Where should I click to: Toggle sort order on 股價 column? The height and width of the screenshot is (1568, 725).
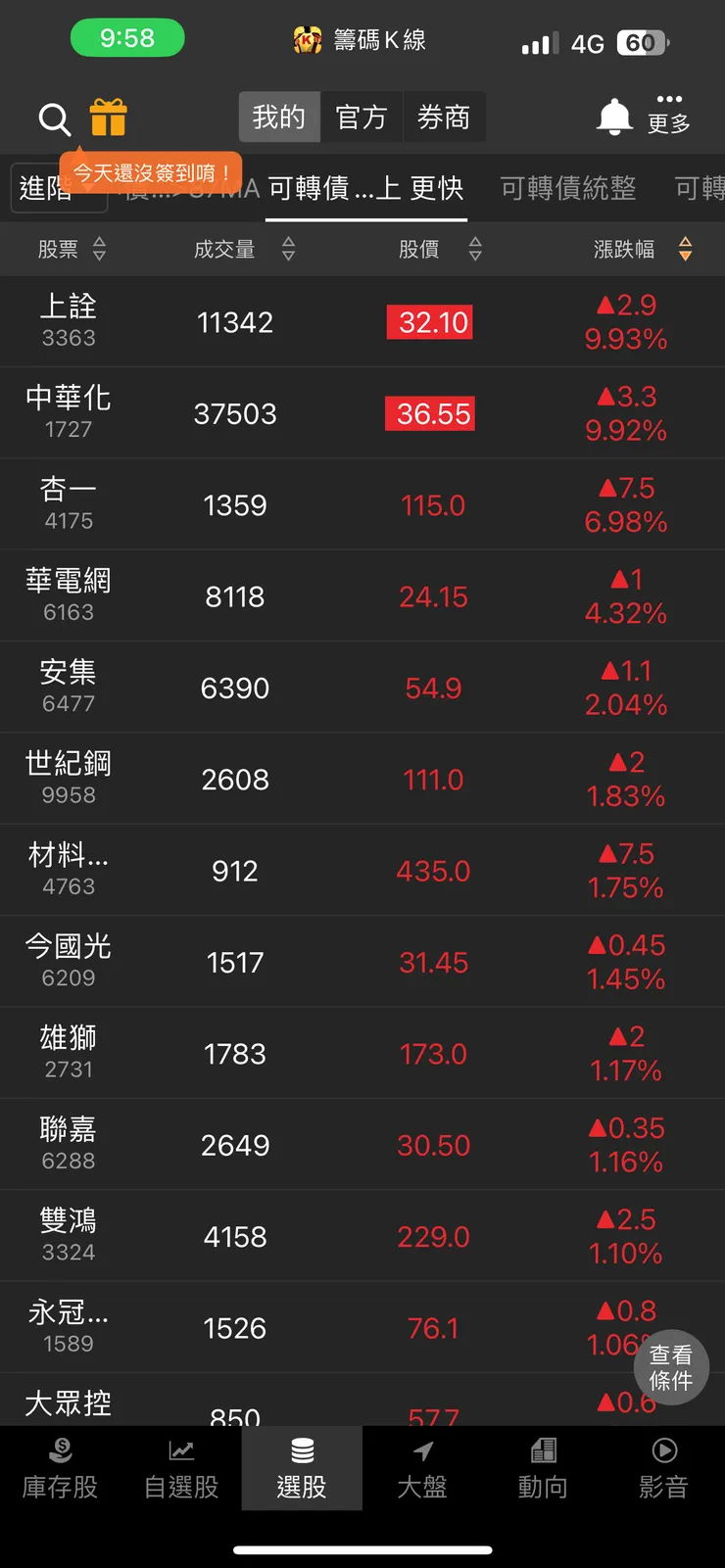click(474, 249)
